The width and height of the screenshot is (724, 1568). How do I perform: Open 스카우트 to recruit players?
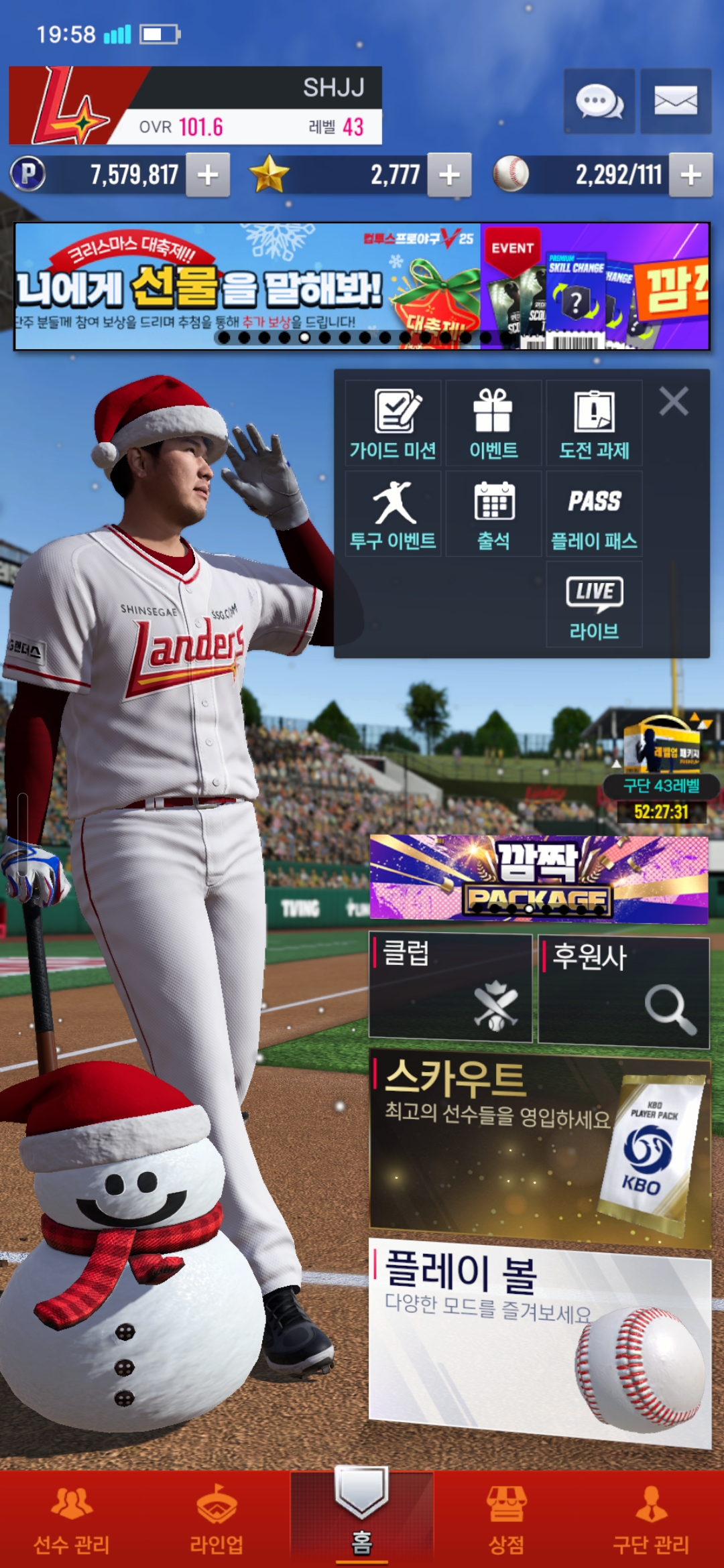tap(539, 1146)
